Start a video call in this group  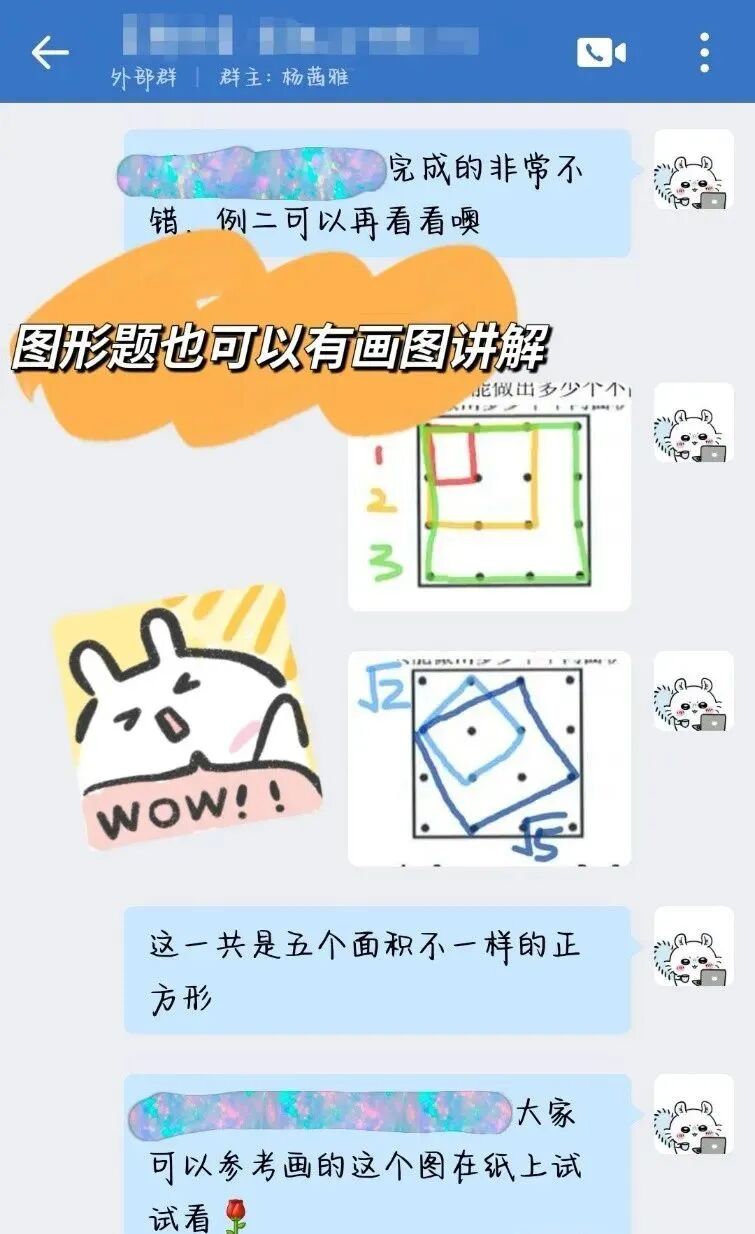600,52
